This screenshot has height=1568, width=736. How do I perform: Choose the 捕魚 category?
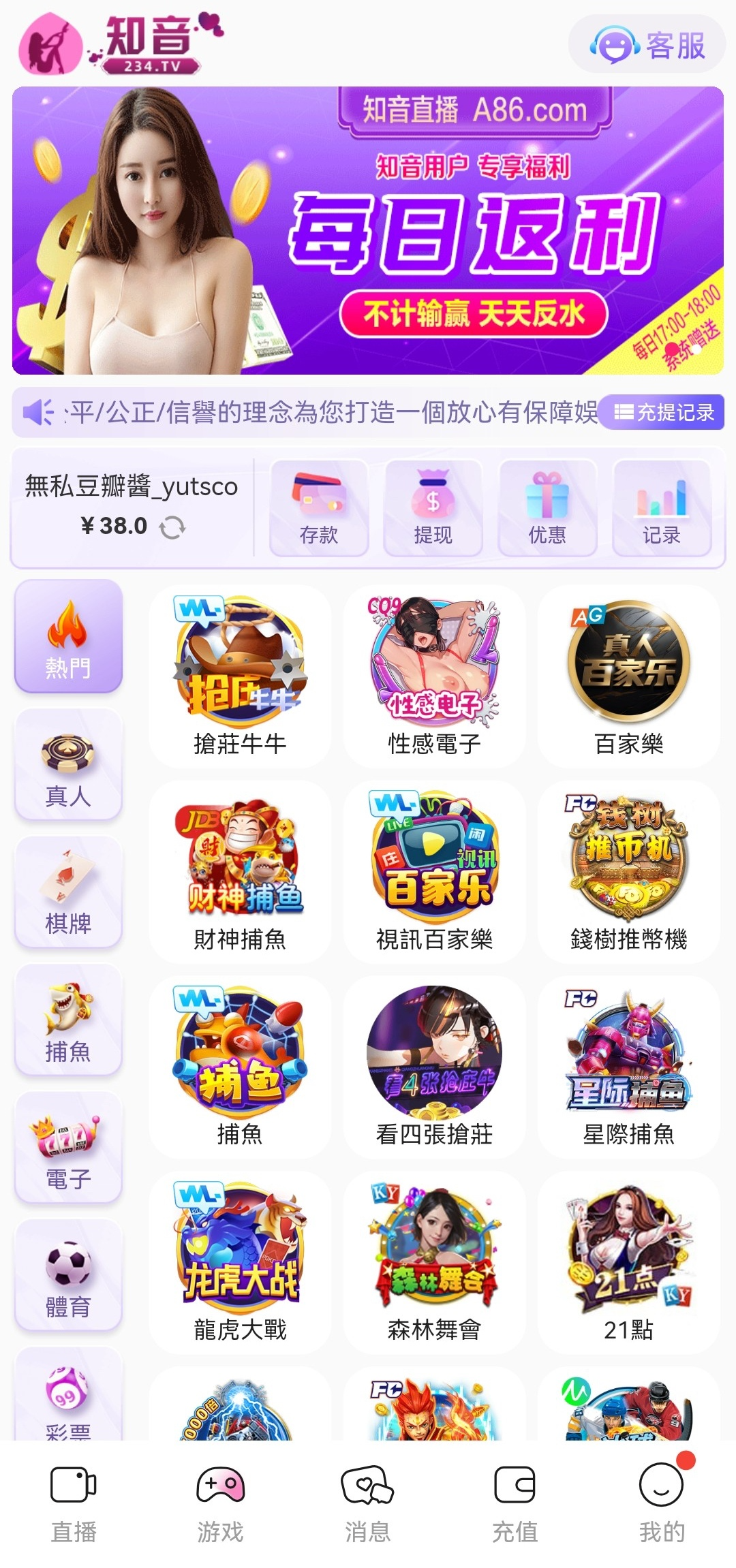(x=68, y=1020)
